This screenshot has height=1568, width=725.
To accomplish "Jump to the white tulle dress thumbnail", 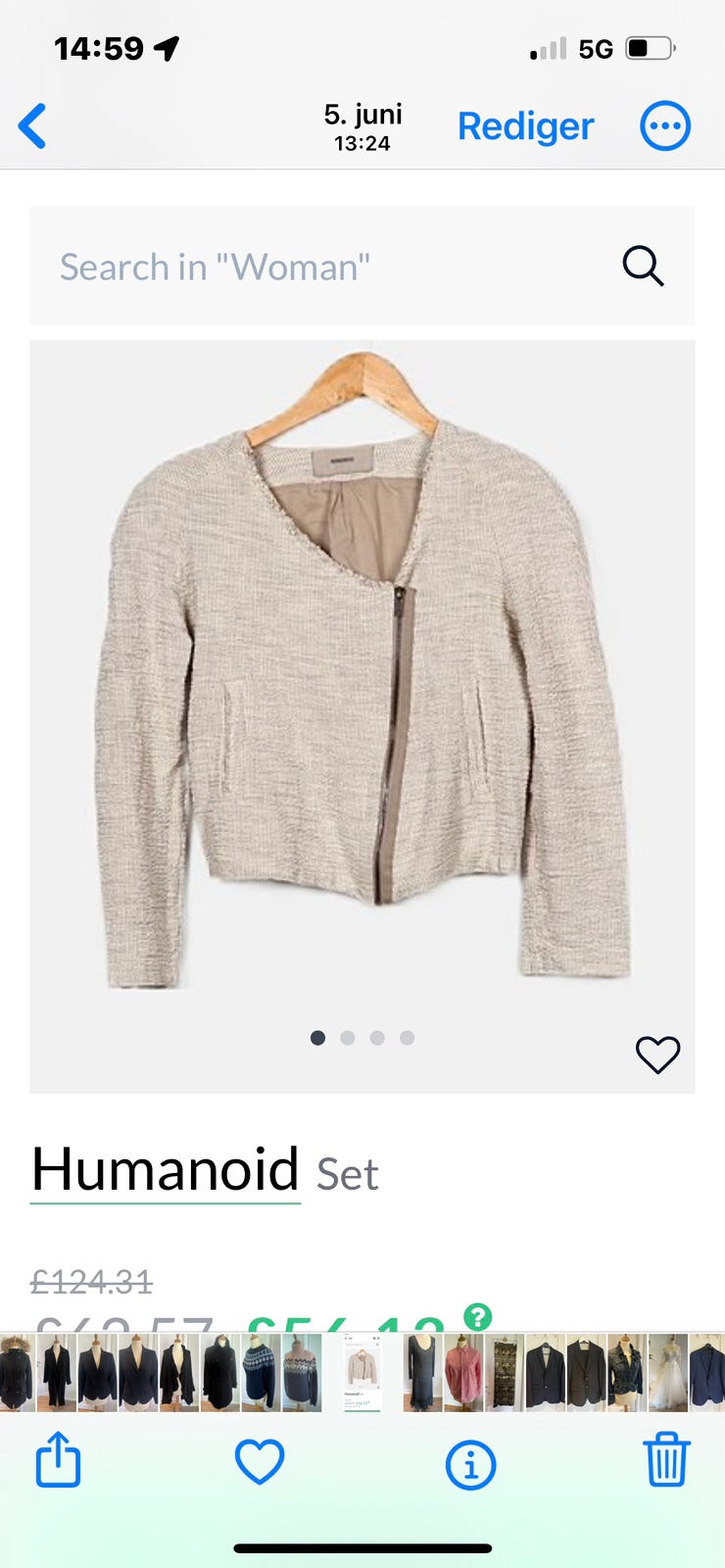I will [x=667, y=1372].
